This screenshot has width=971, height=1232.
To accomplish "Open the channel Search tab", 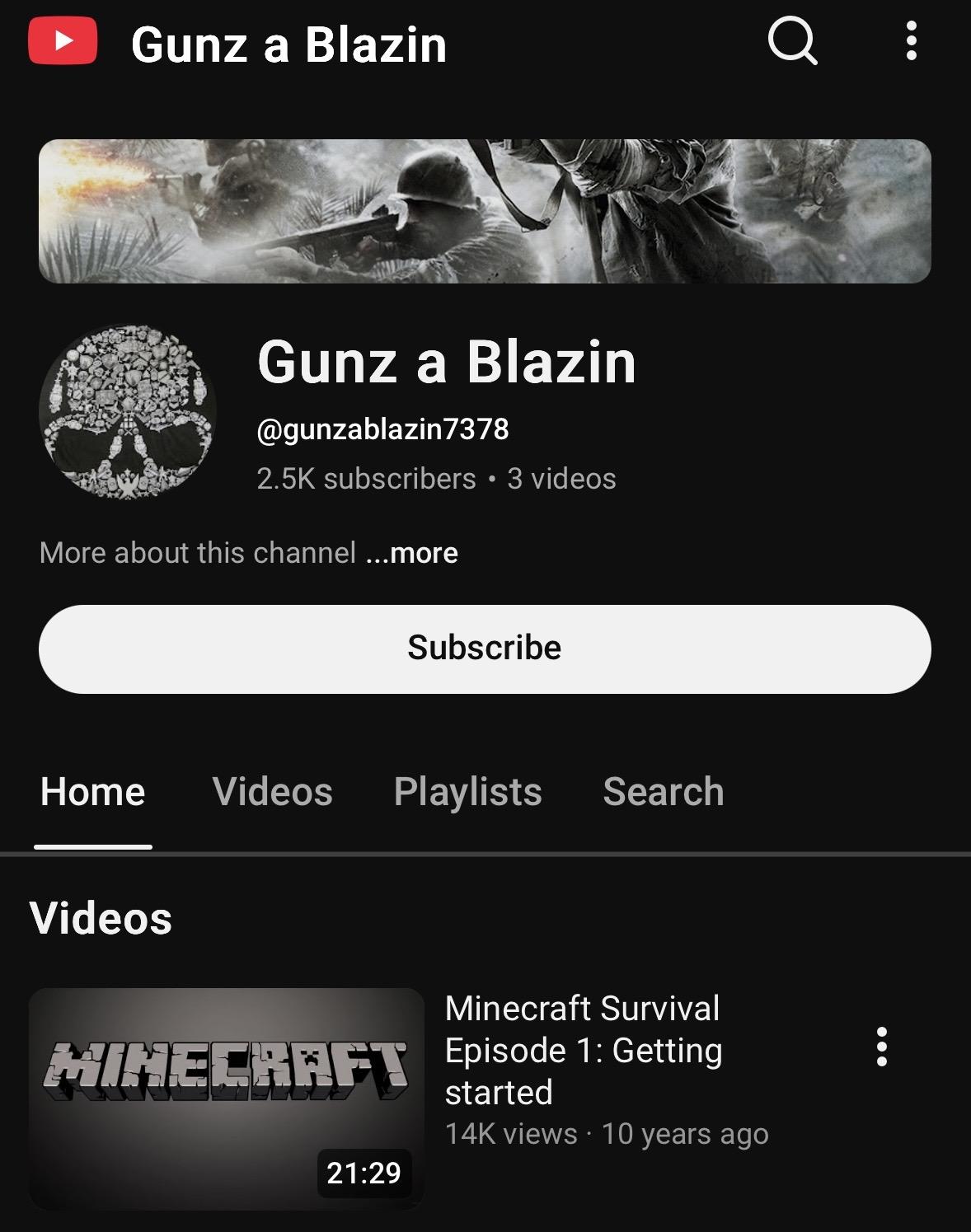I will 663,792.
